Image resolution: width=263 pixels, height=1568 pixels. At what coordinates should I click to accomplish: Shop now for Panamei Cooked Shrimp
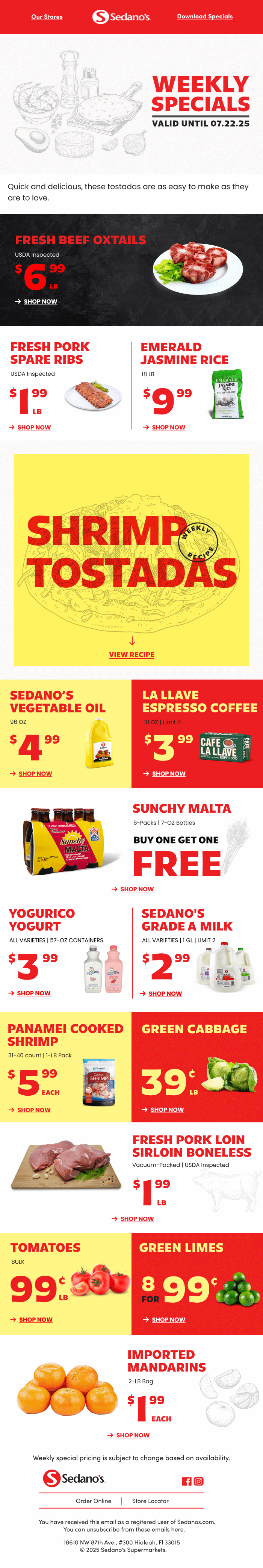34,1110
